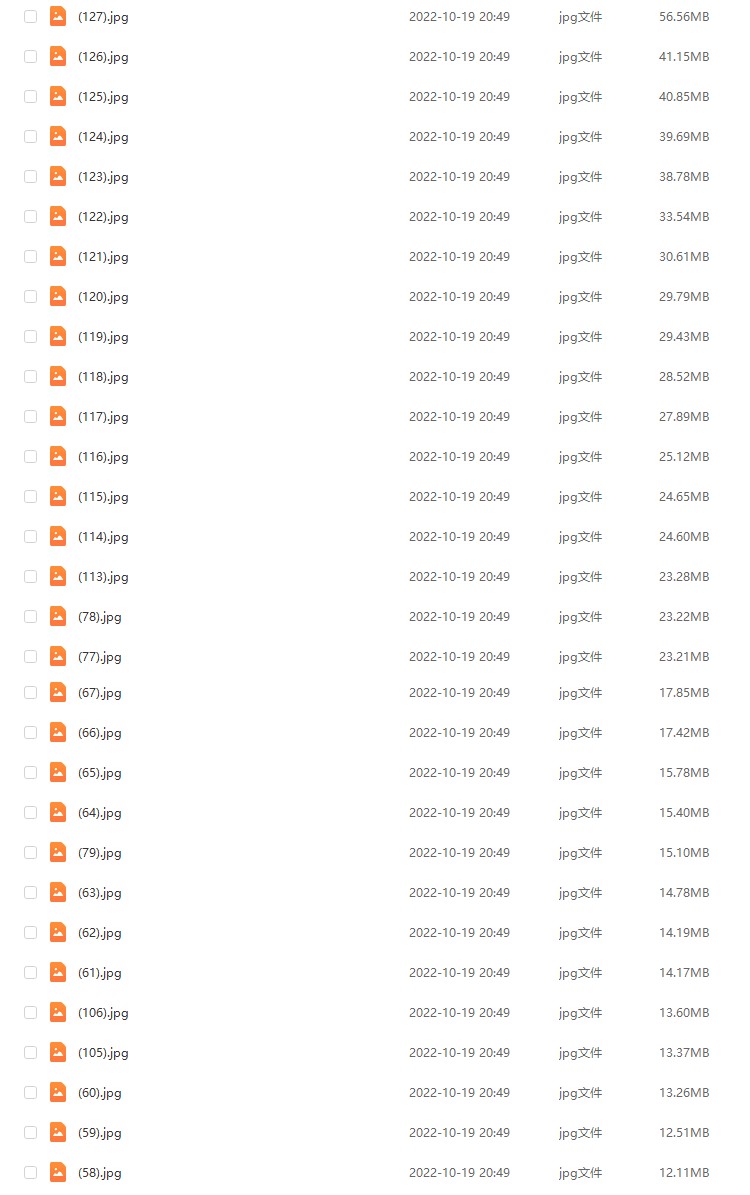750x1195 pixels.
Task: Open the file (122).jpg
Action: [x=103, y=217]
